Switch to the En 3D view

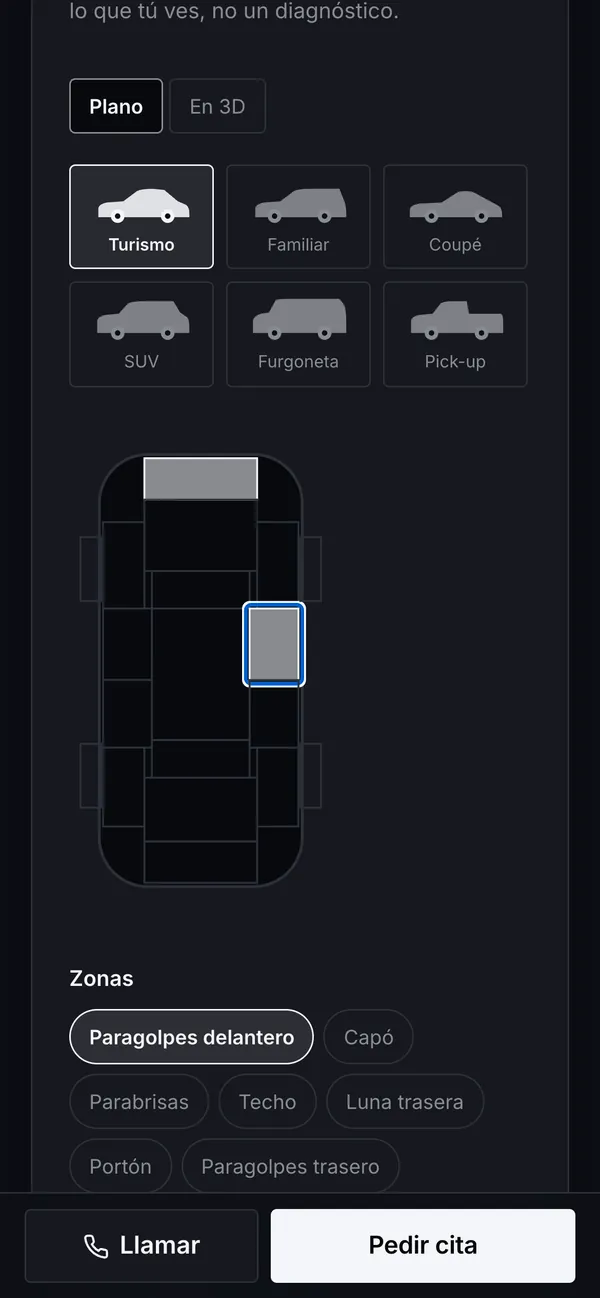click(217, 106)
